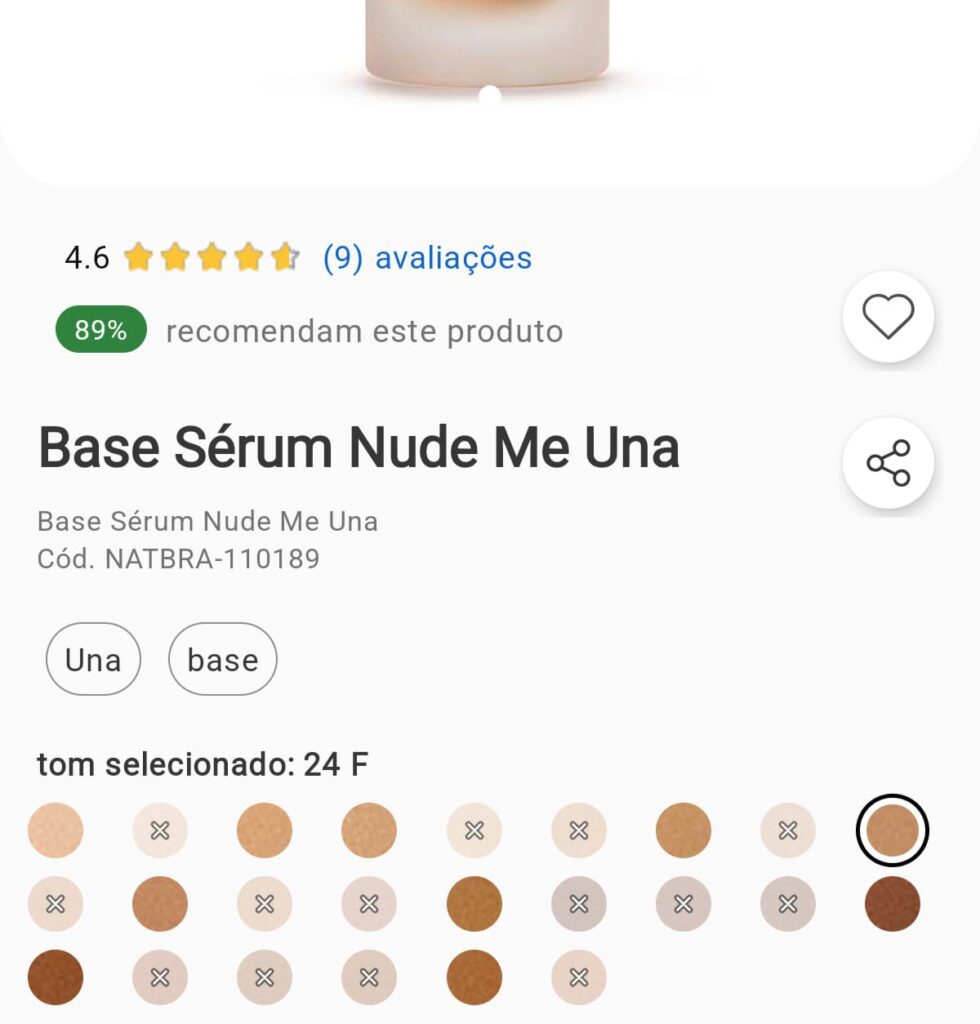Click the green 89% recommendation badge

(x=100, y=331)
